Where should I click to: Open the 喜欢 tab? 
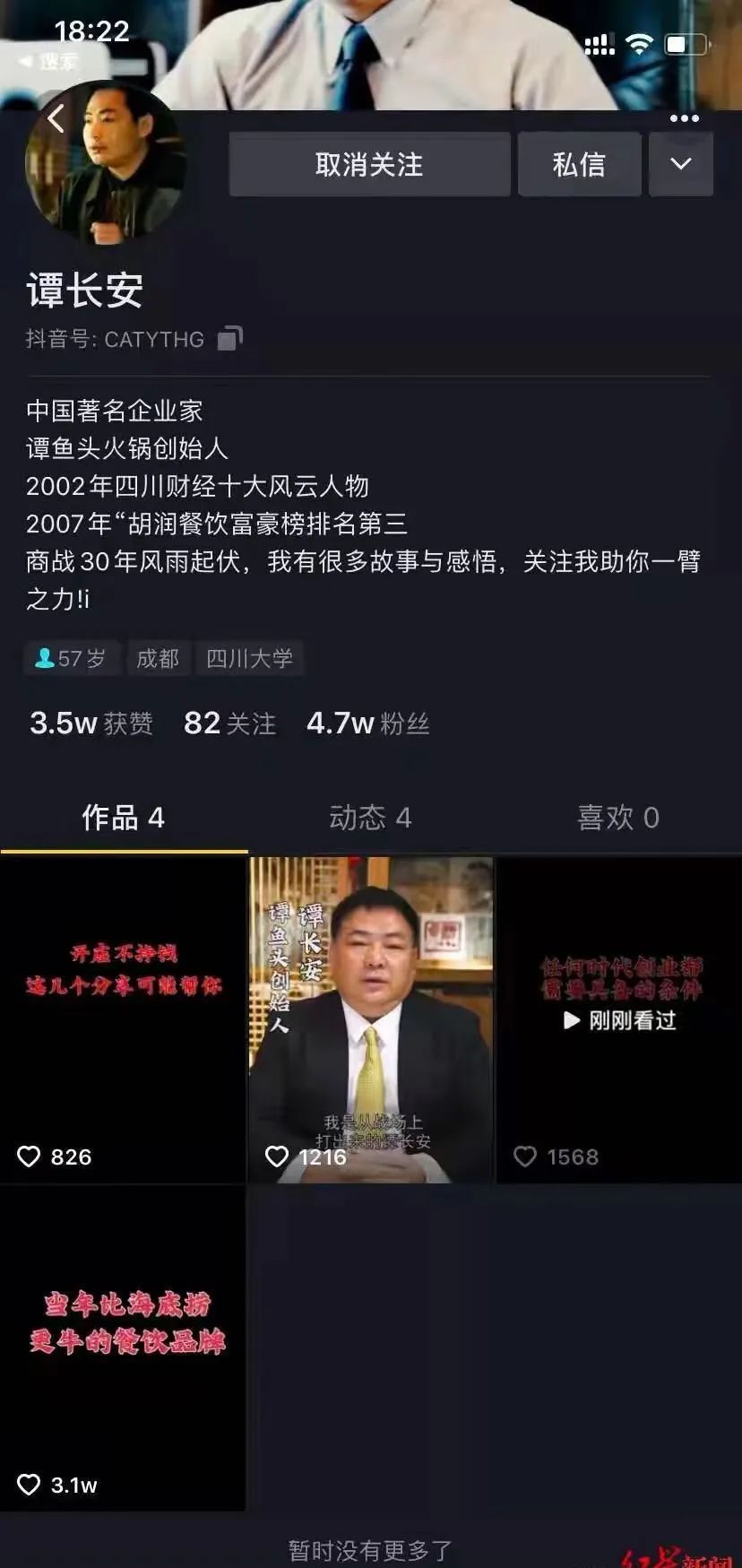[x=617, y=818]
